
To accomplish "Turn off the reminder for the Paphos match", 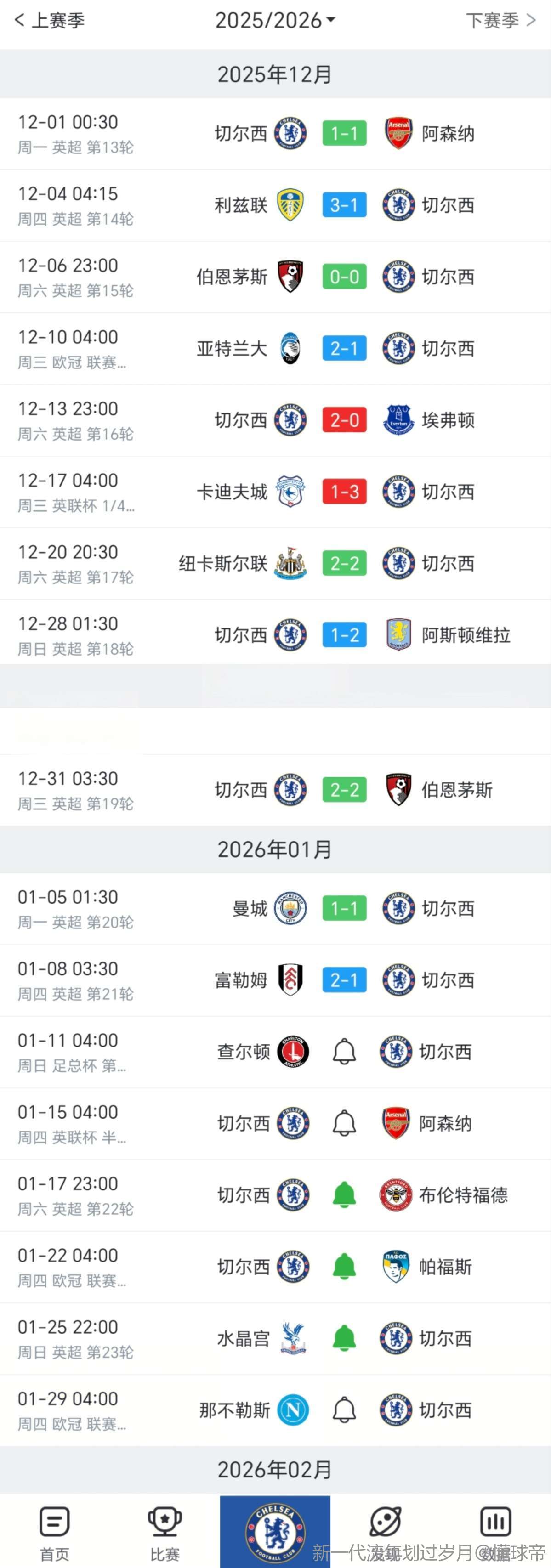I will 344,1267.
